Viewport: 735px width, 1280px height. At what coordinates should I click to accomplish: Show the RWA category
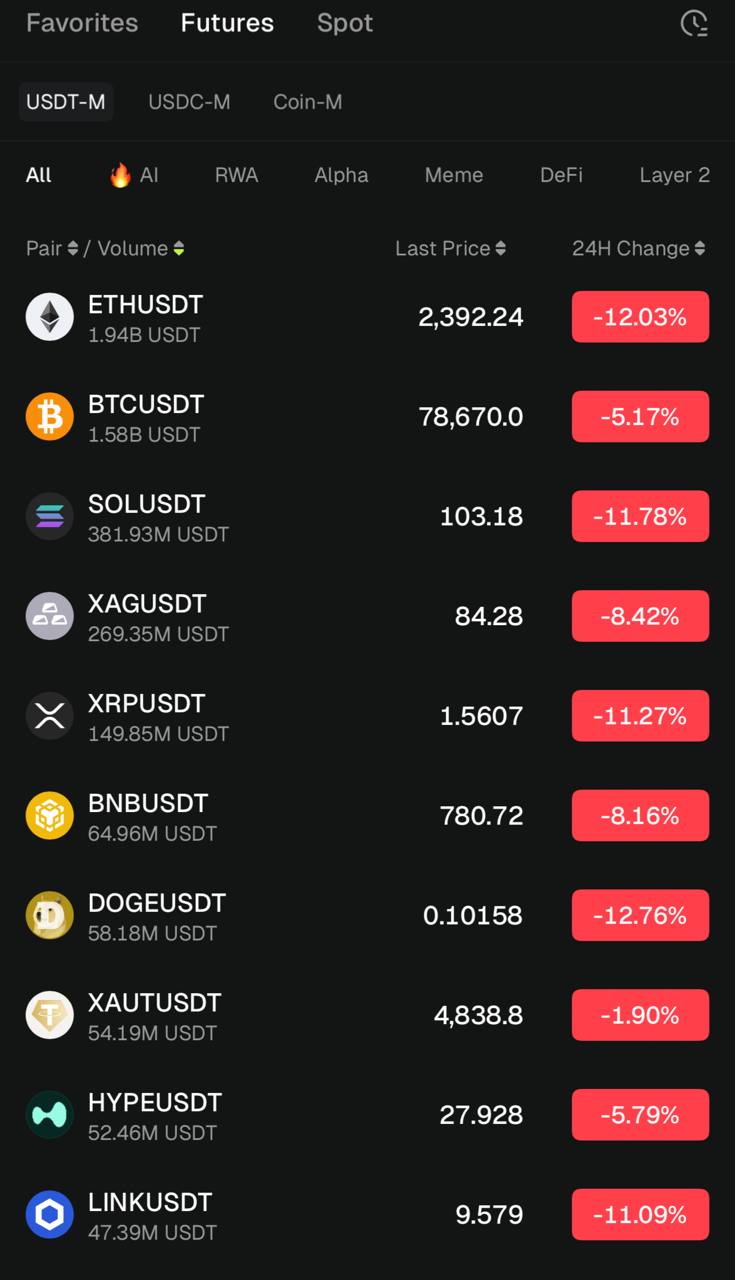click(236, 175)
